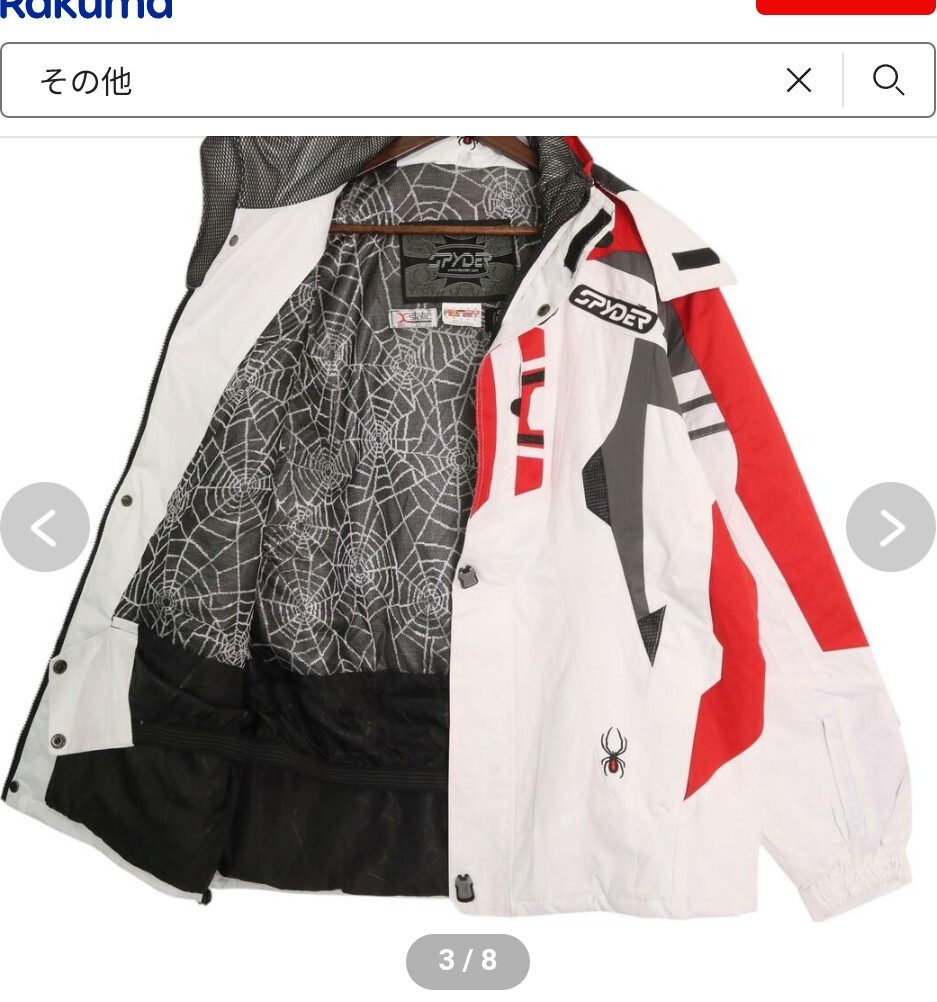
Task: Show the previous product photo
Action: point(45,527)
